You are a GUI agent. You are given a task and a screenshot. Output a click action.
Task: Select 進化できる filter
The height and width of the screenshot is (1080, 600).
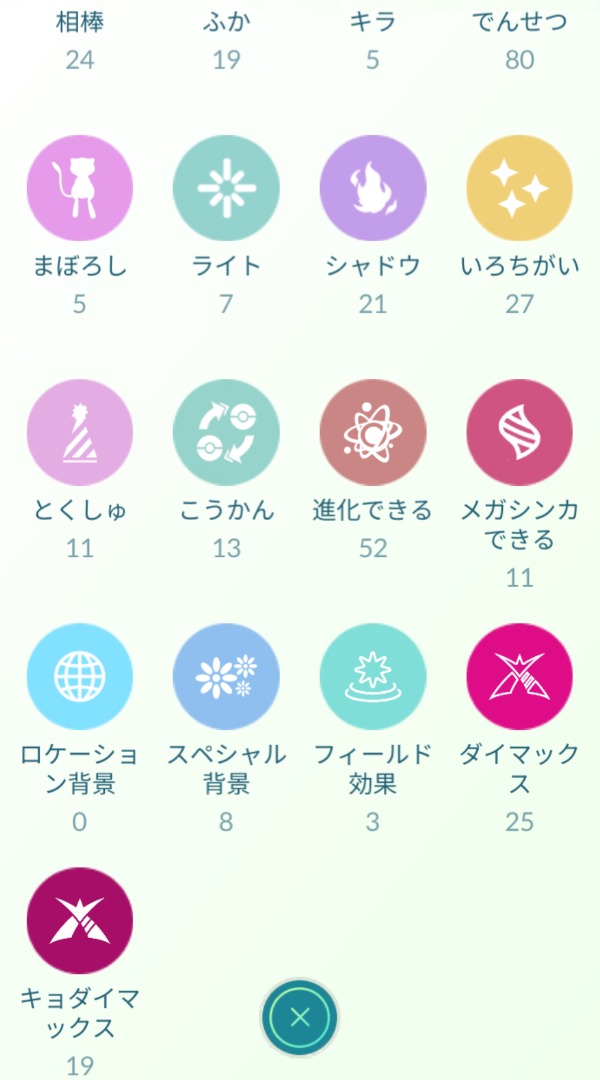point(373,433)
